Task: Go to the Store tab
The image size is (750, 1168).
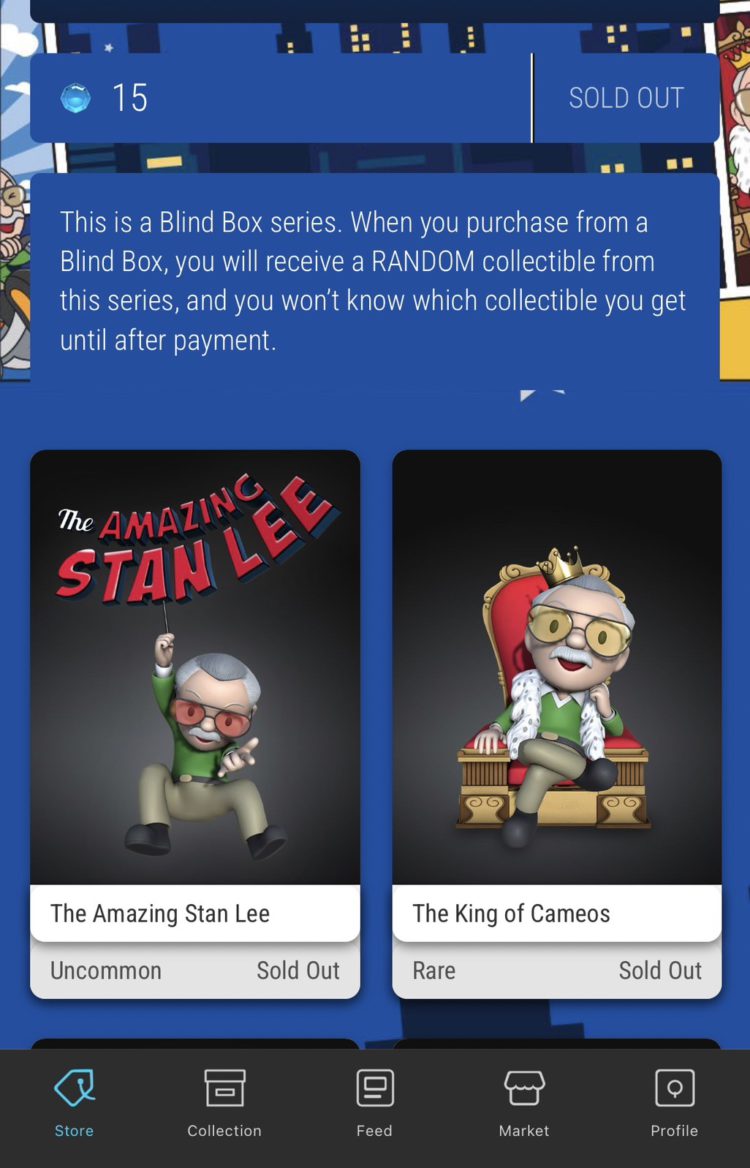Action: coord(74,1103)
